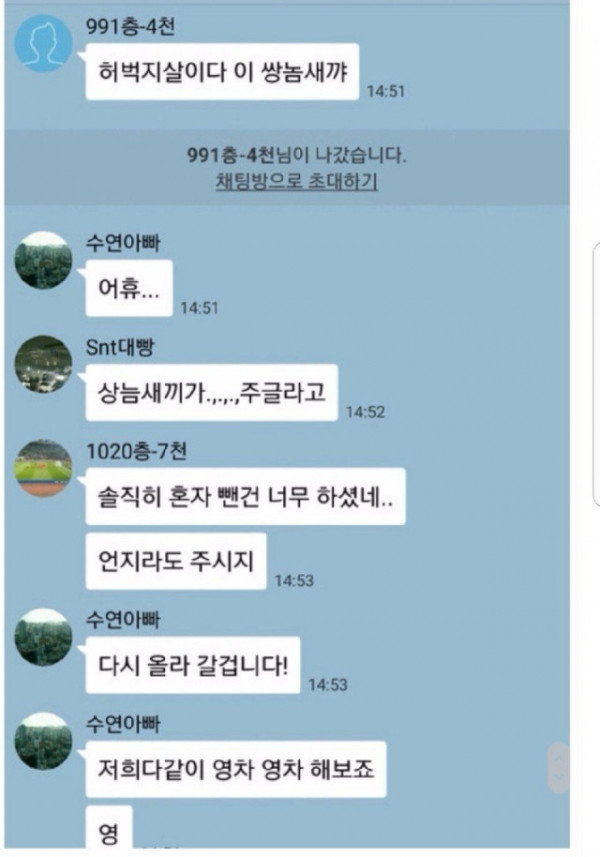Open profile picture of 991층-4천
The height and width of the screenshot is (857, 600).
coord(43,43)
